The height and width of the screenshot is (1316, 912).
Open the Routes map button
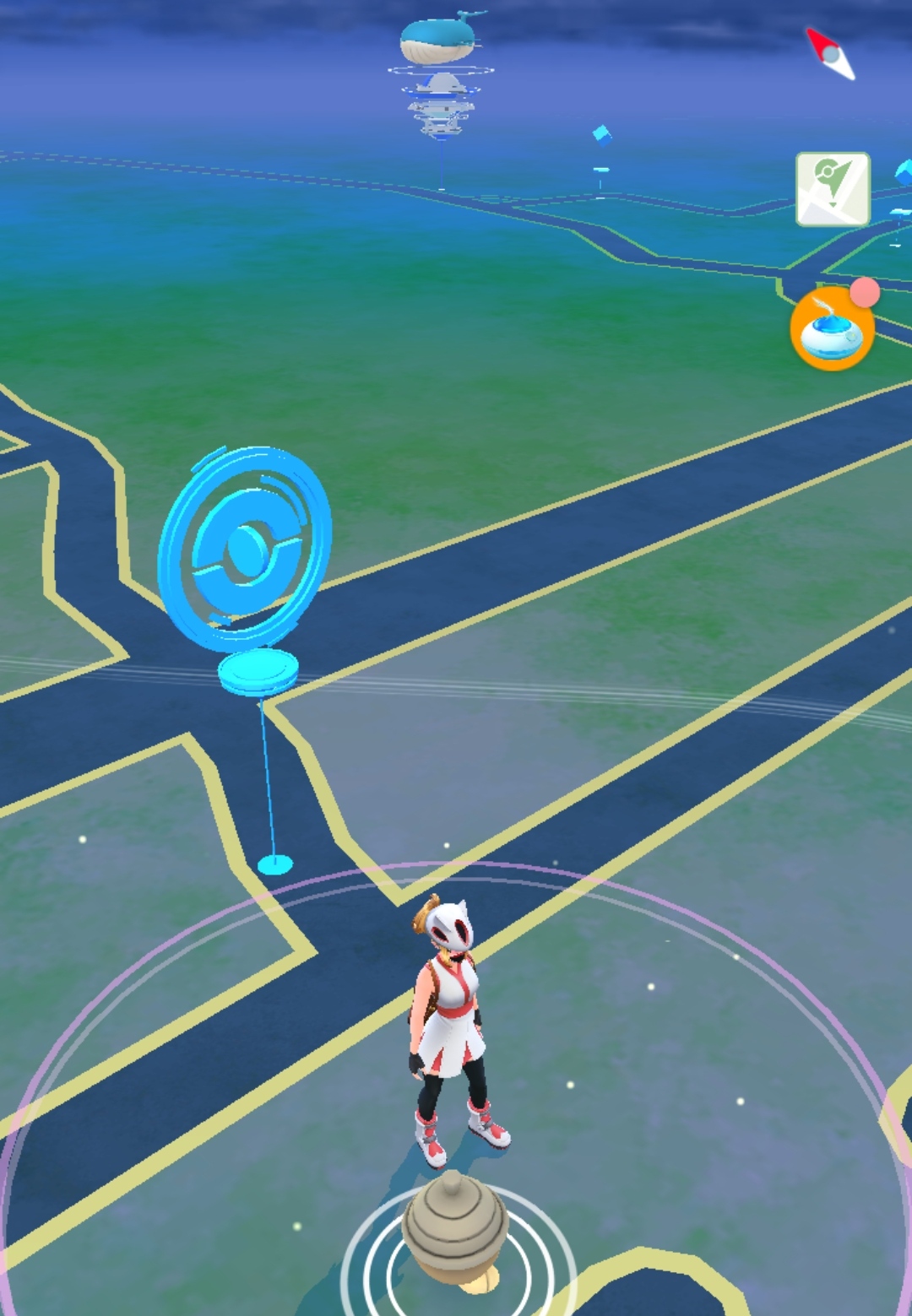833,189
